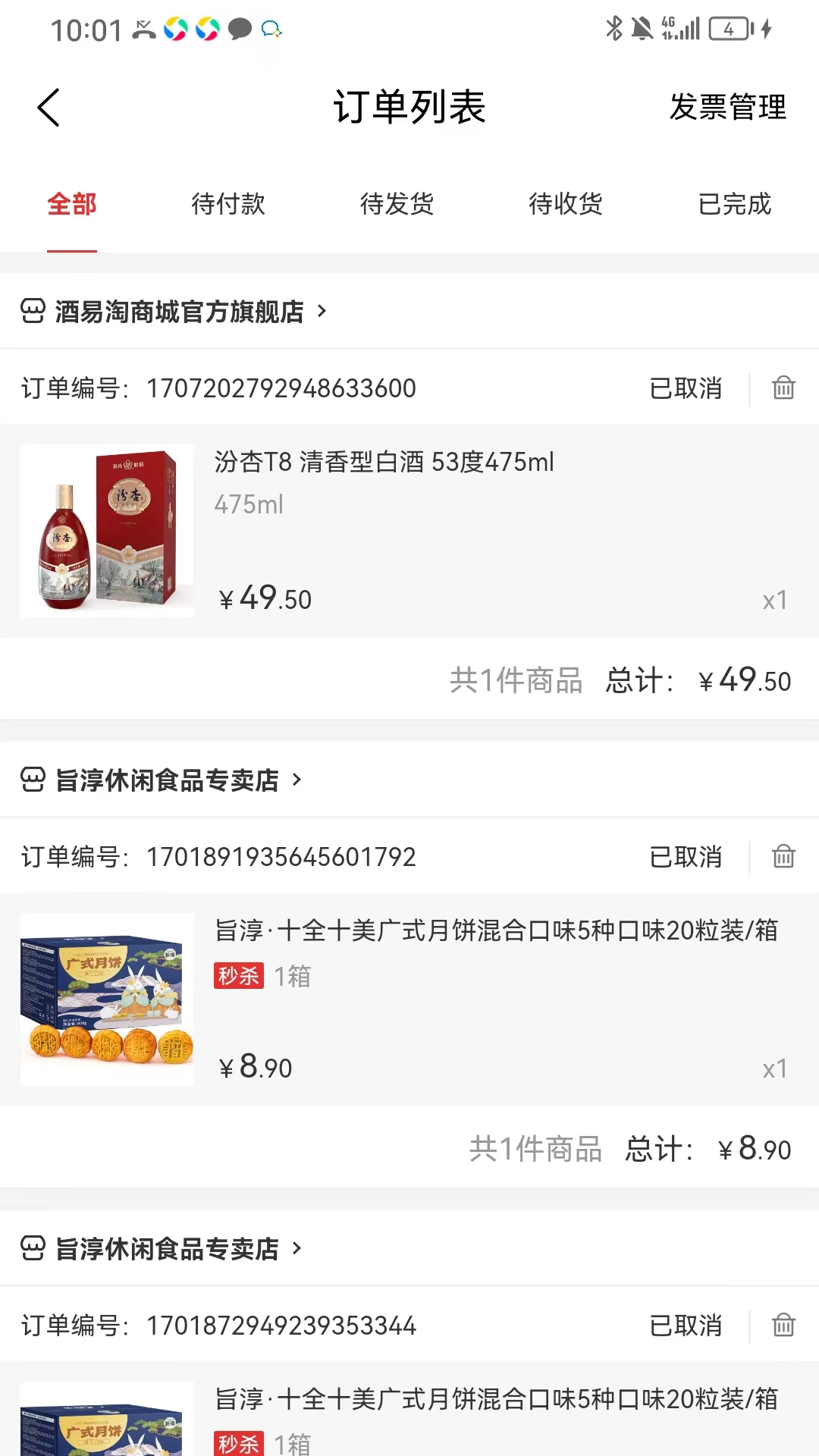Switch to the 待付款 tab
This screenshot has width=819, height=1456.
point(229,204)
